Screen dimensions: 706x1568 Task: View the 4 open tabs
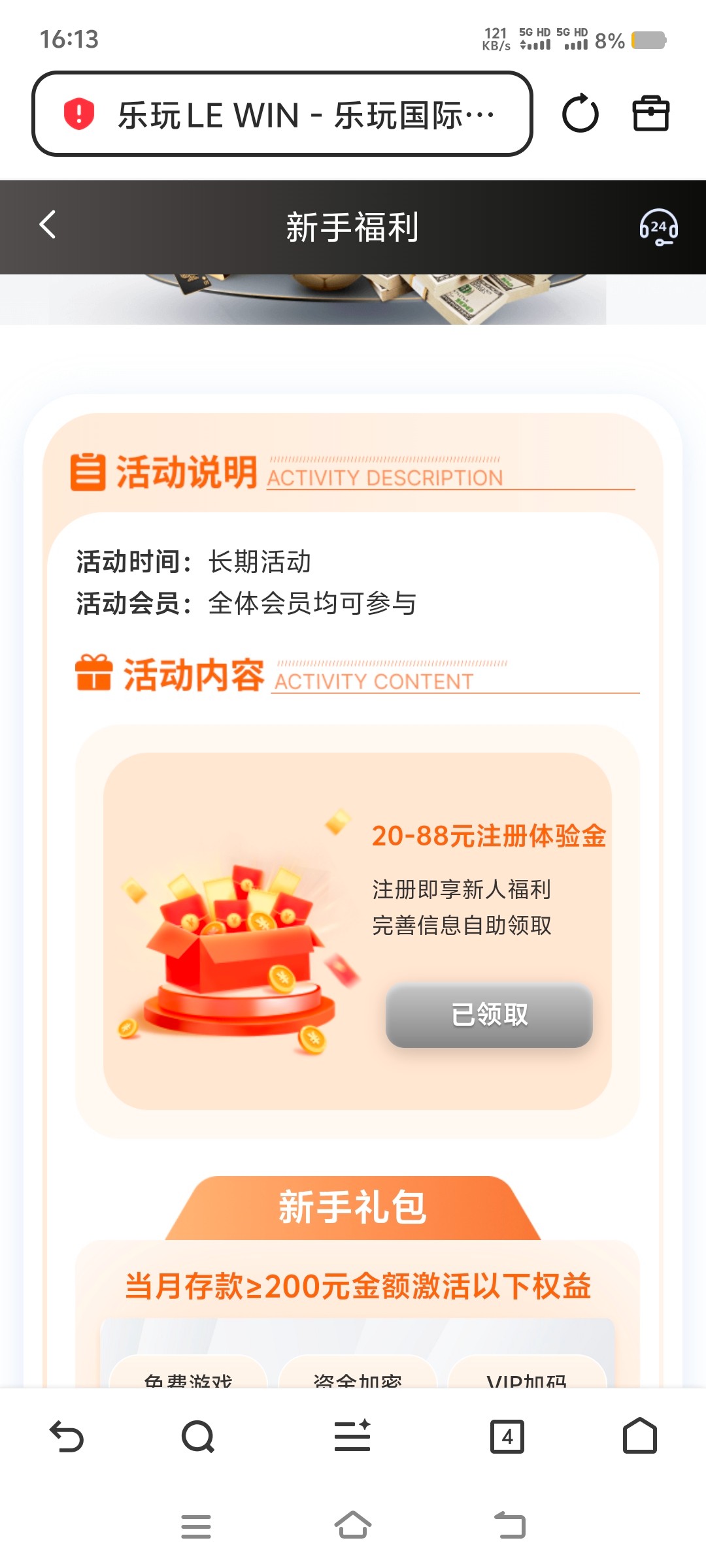click(x=507, y=1436)
